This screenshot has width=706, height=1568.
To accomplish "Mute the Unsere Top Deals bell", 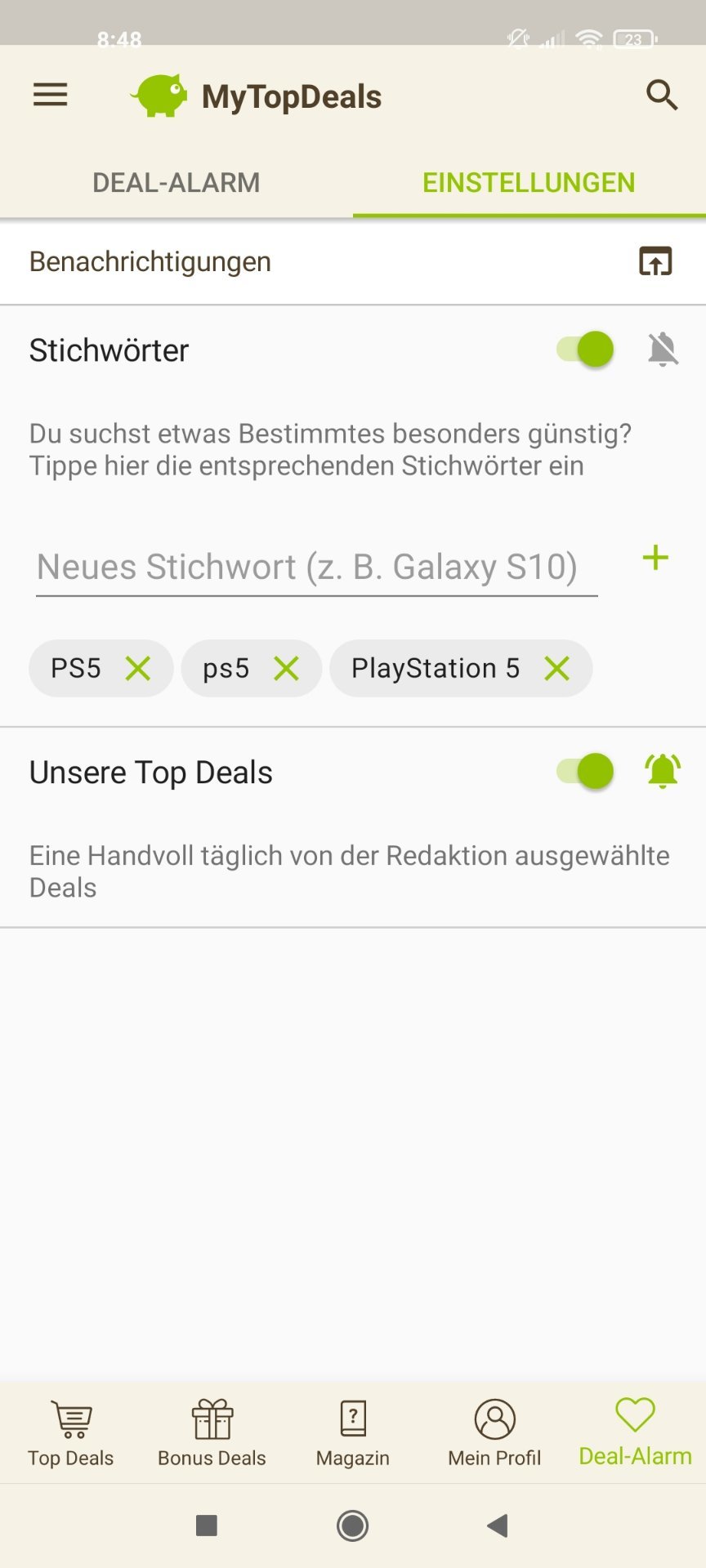I will pos(663,771).
